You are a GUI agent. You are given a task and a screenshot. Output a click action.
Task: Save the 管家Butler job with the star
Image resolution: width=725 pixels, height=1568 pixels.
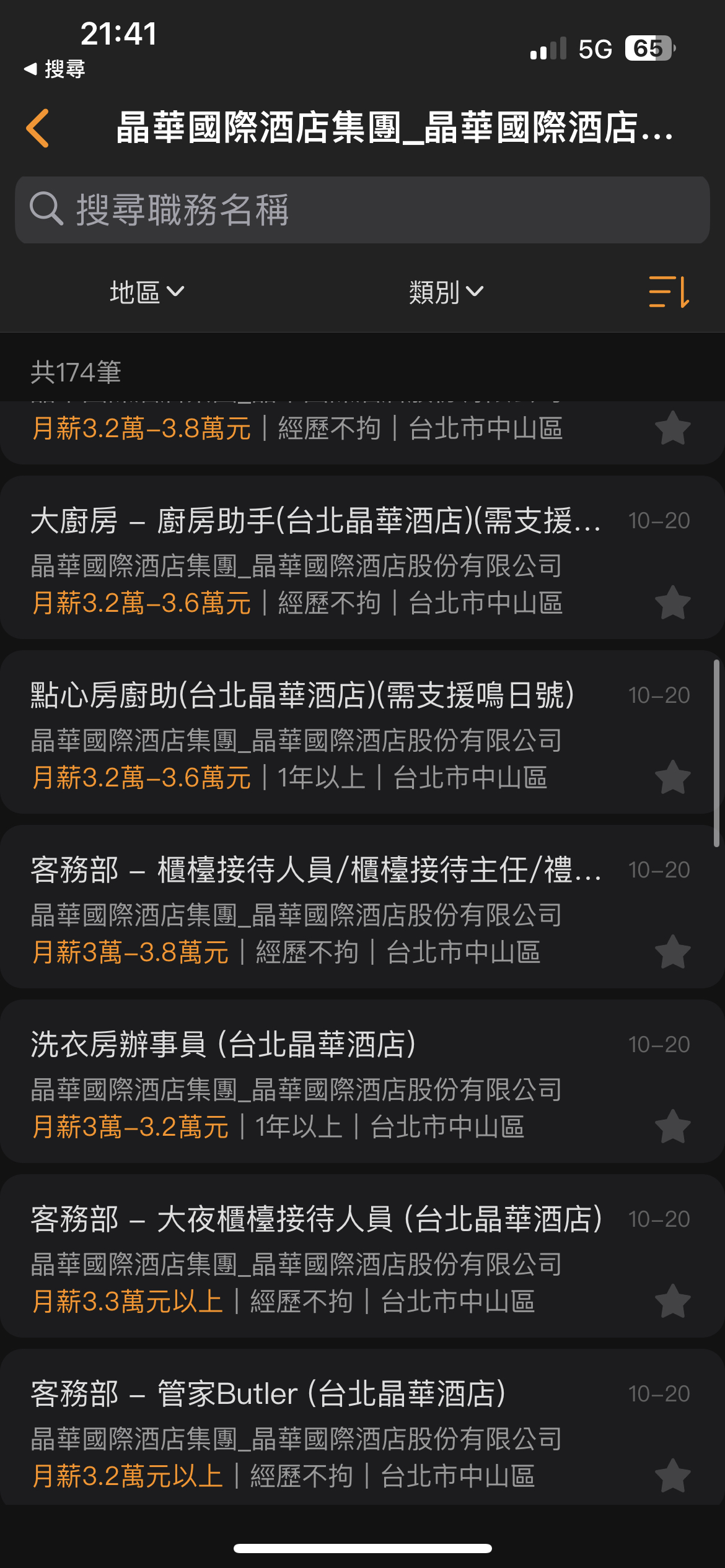pyautogui.click(x=672, y=1476)
